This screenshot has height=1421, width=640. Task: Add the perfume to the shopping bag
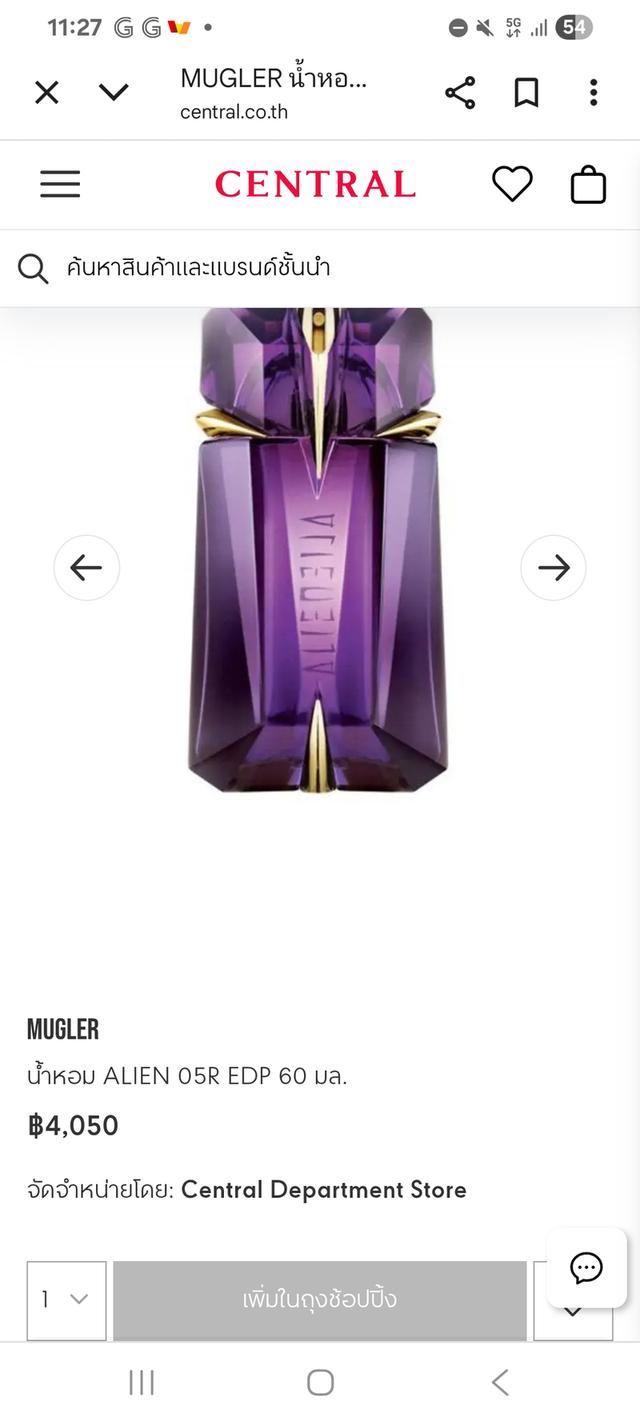pyautogui.click(x=320, y=1299)
